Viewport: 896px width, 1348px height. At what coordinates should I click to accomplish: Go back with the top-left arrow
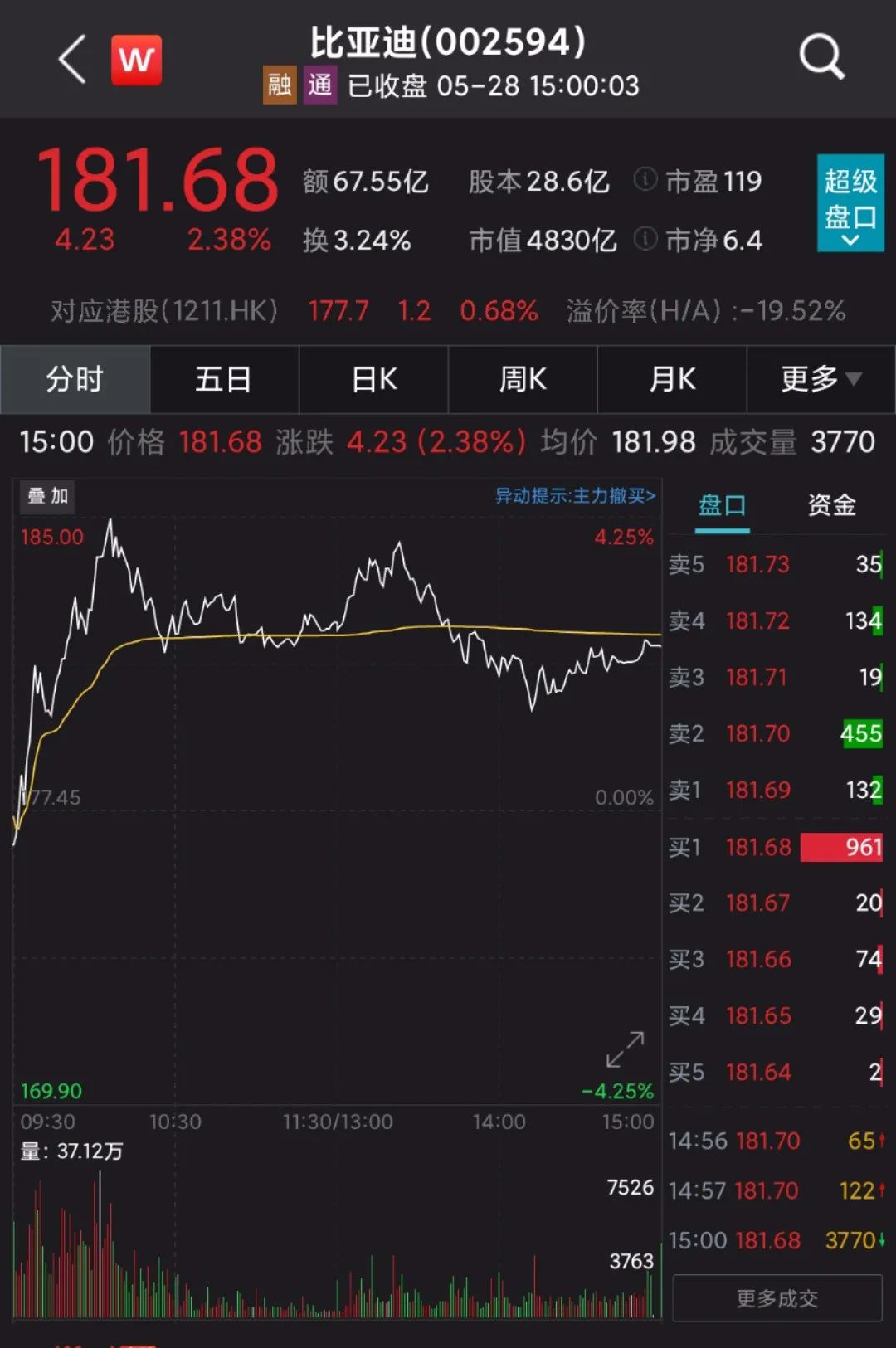coord(73,59)
